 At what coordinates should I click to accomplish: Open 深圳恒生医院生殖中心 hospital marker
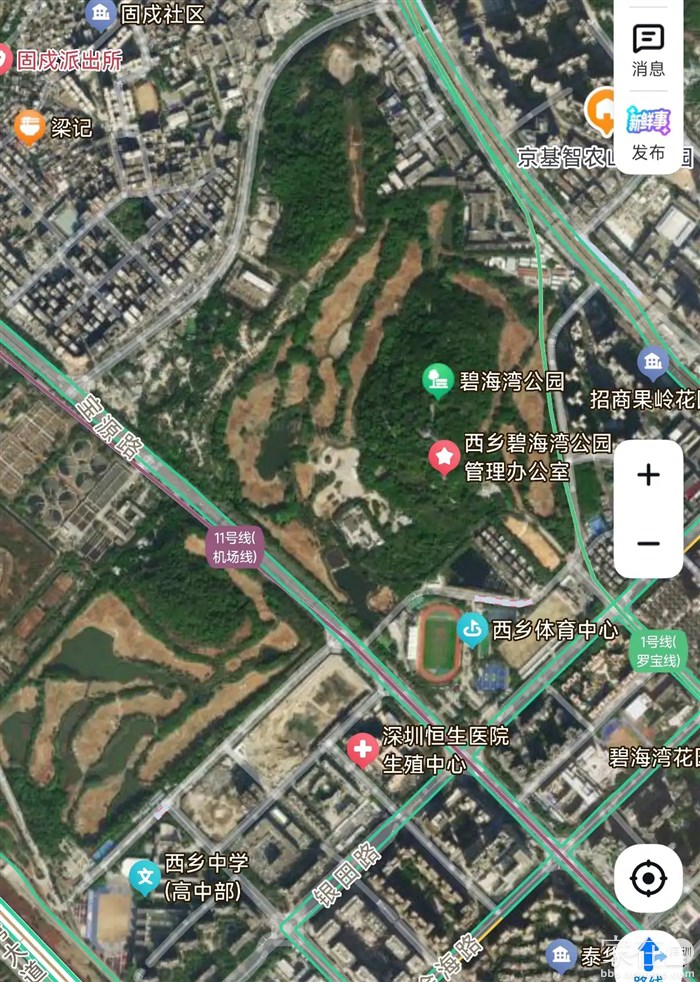(x=362, y=748)
